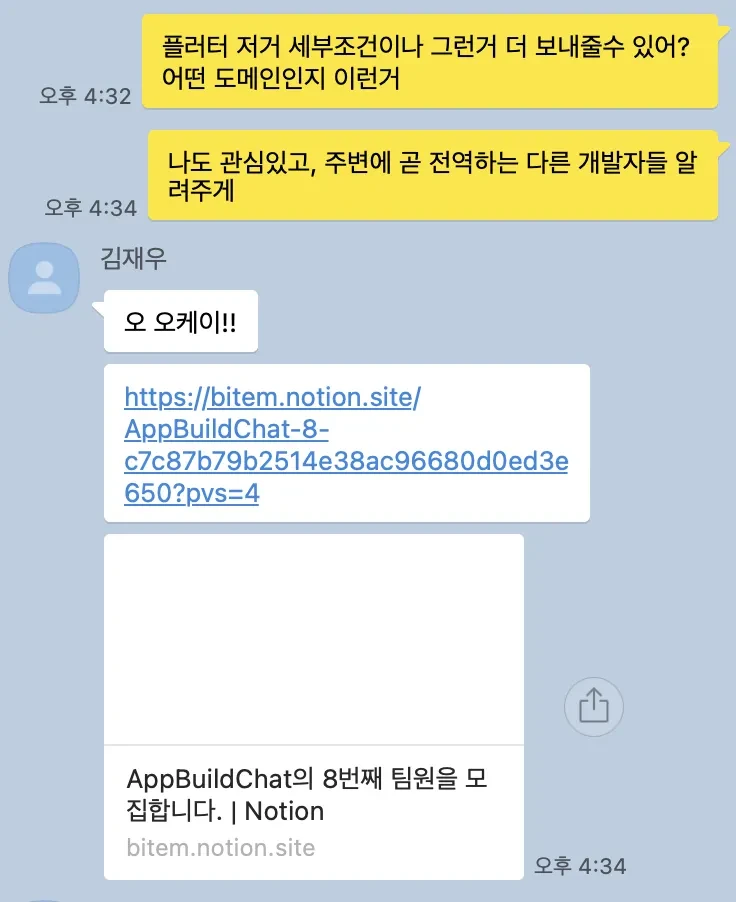The width and height of the screenshot is (736, 902).
Task: Share the Notion link preview
Action: coord(594,707)
